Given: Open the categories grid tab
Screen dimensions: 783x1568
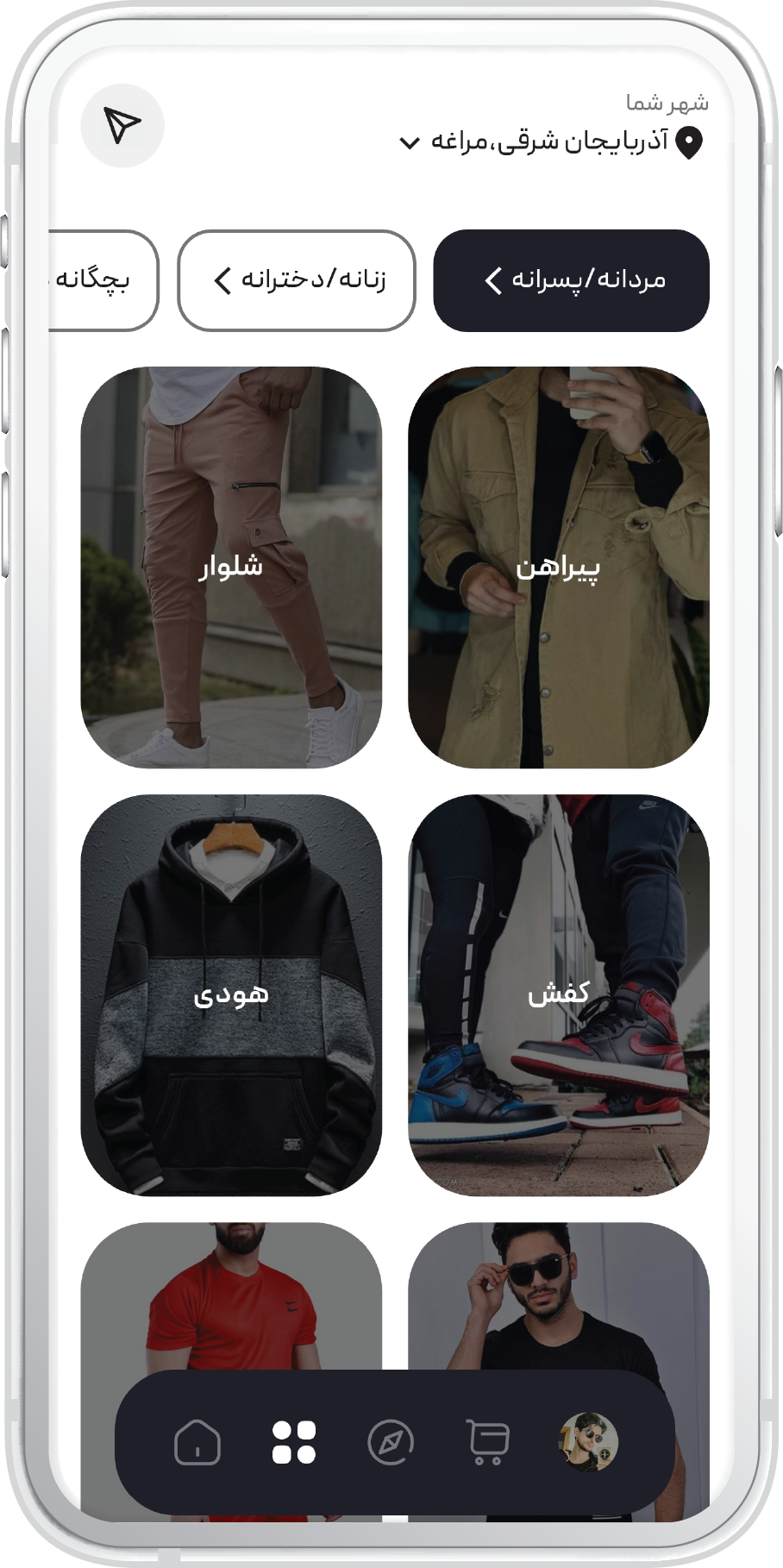Looking at the screenshot, I should click(x=294, y=1442).
